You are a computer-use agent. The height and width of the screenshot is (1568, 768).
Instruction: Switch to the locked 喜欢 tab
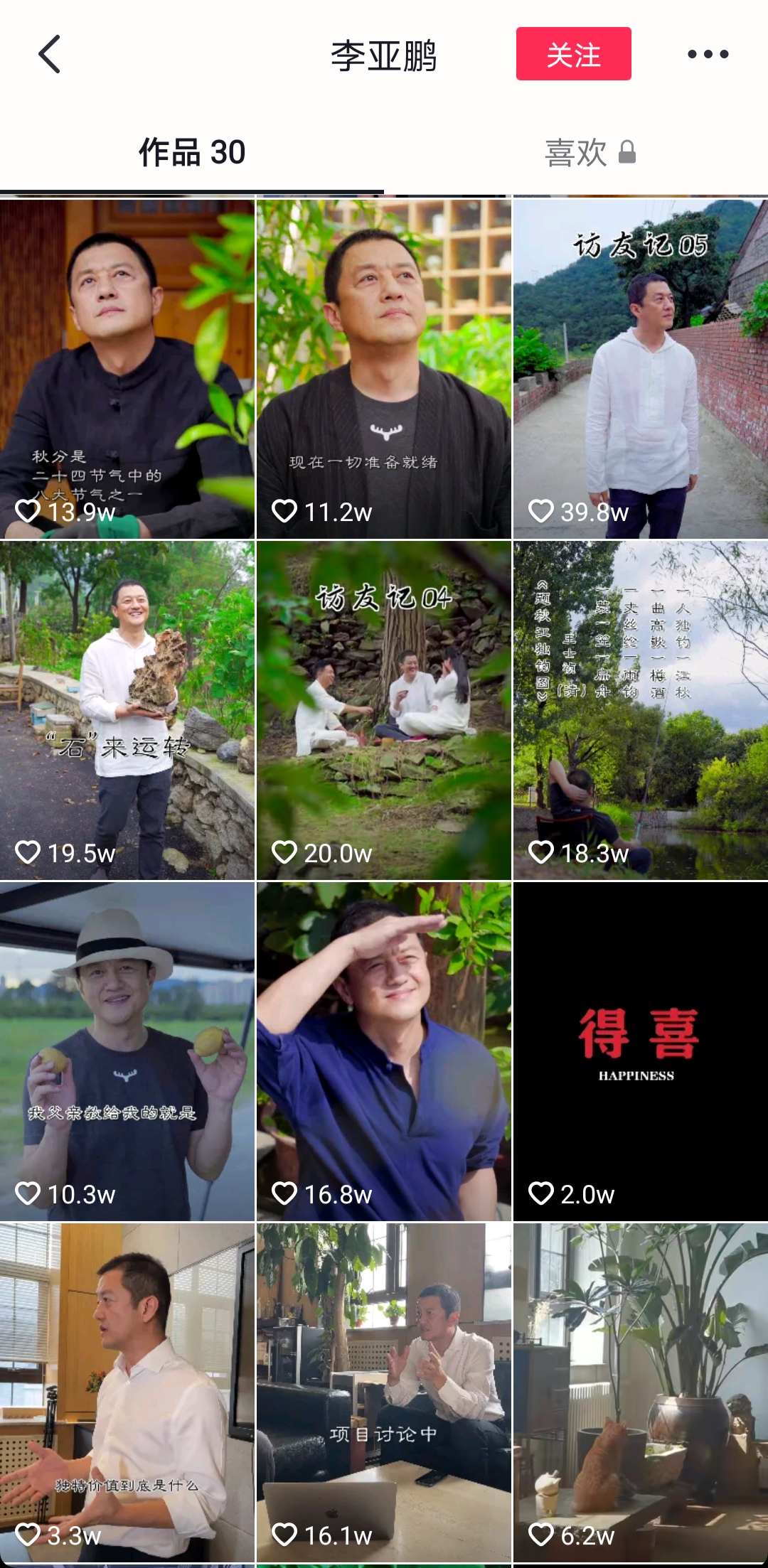click(x=590, y=152)
